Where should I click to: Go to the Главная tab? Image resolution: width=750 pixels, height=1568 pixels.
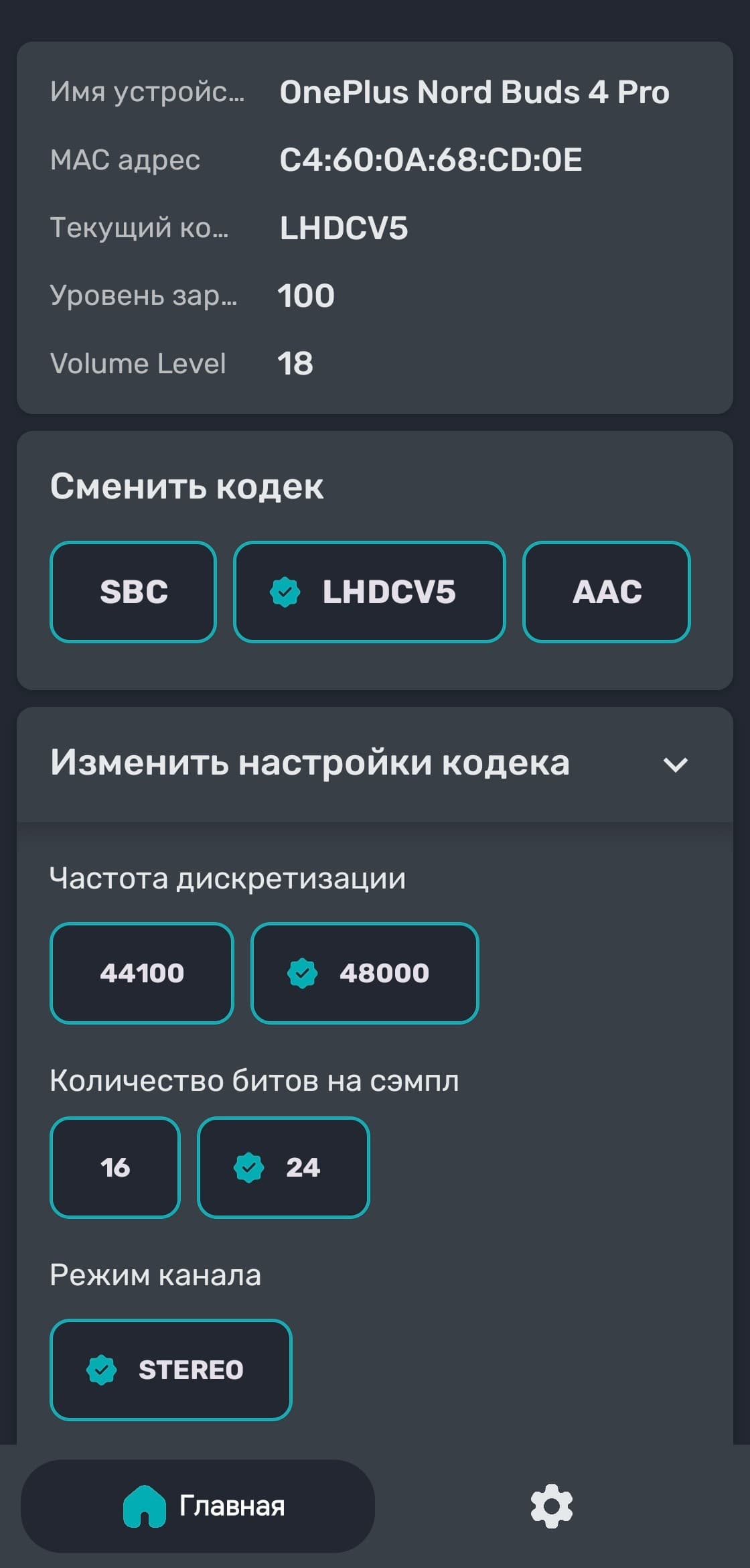(198, 1506)
